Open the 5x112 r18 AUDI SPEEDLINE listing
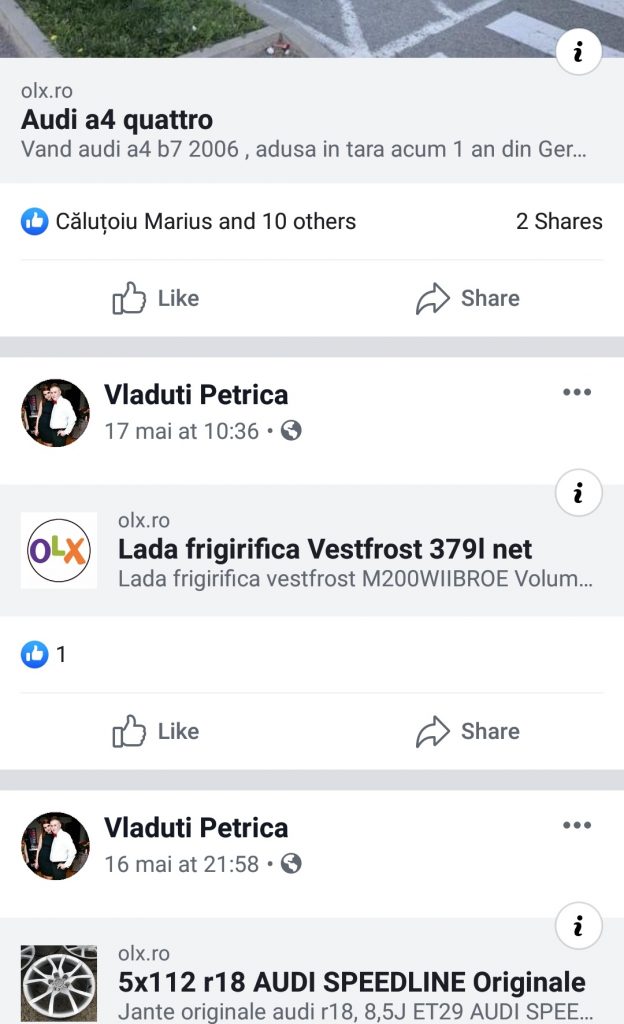Screen dimensions: 624x1024 (x=350, y=982)
